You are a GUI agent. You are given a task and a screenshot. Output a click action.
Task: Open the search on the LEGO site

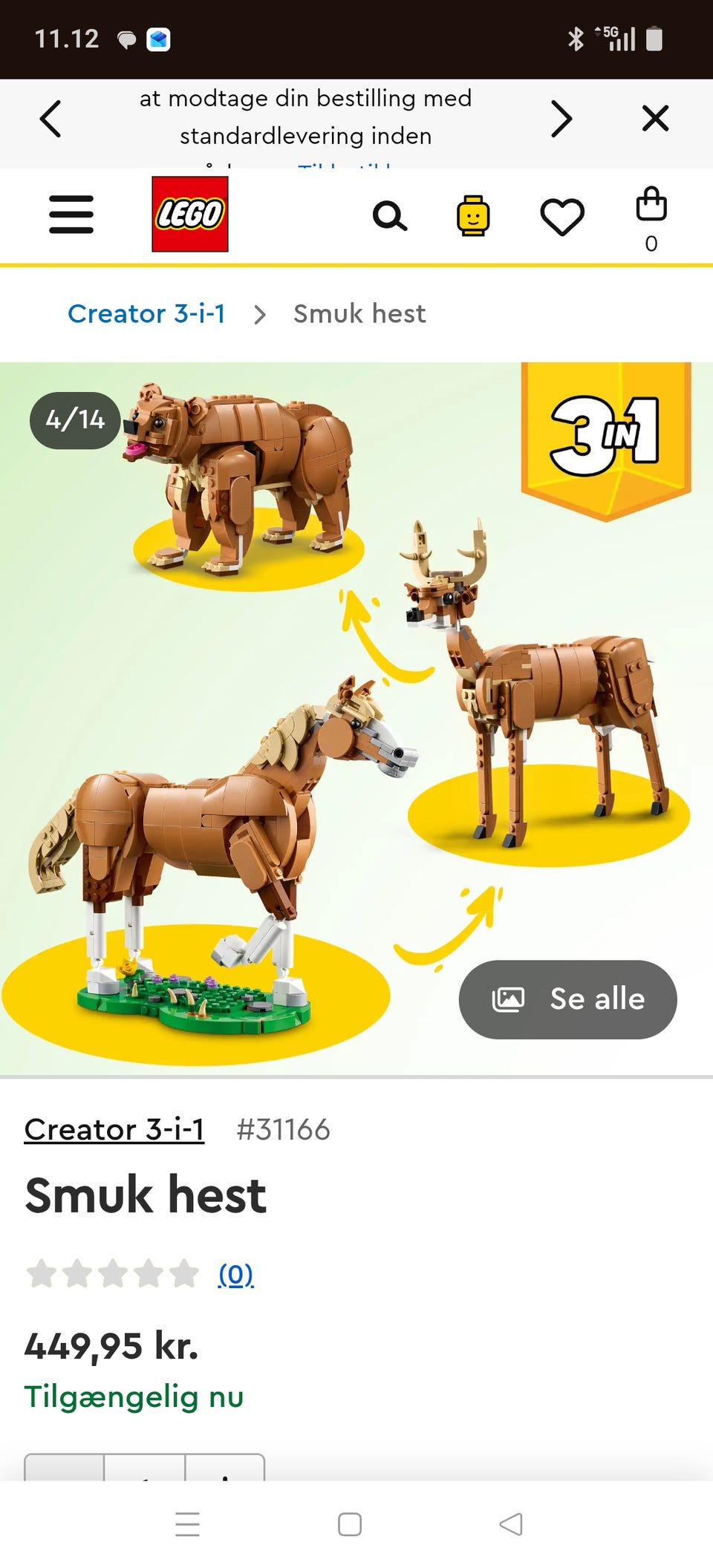390,215
